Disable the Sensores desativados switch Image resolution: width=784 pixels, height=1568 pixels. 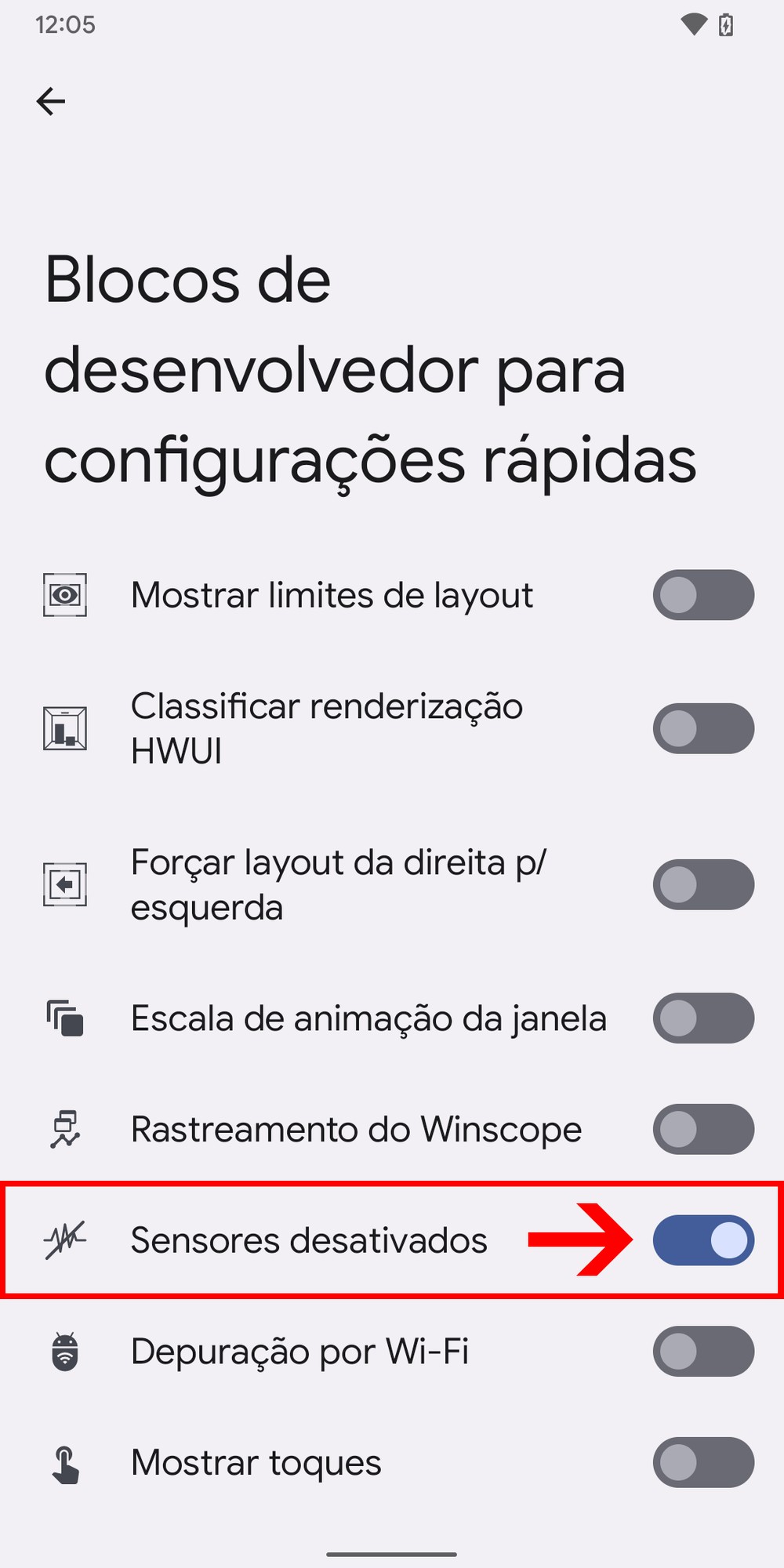tap(703, 1240)
